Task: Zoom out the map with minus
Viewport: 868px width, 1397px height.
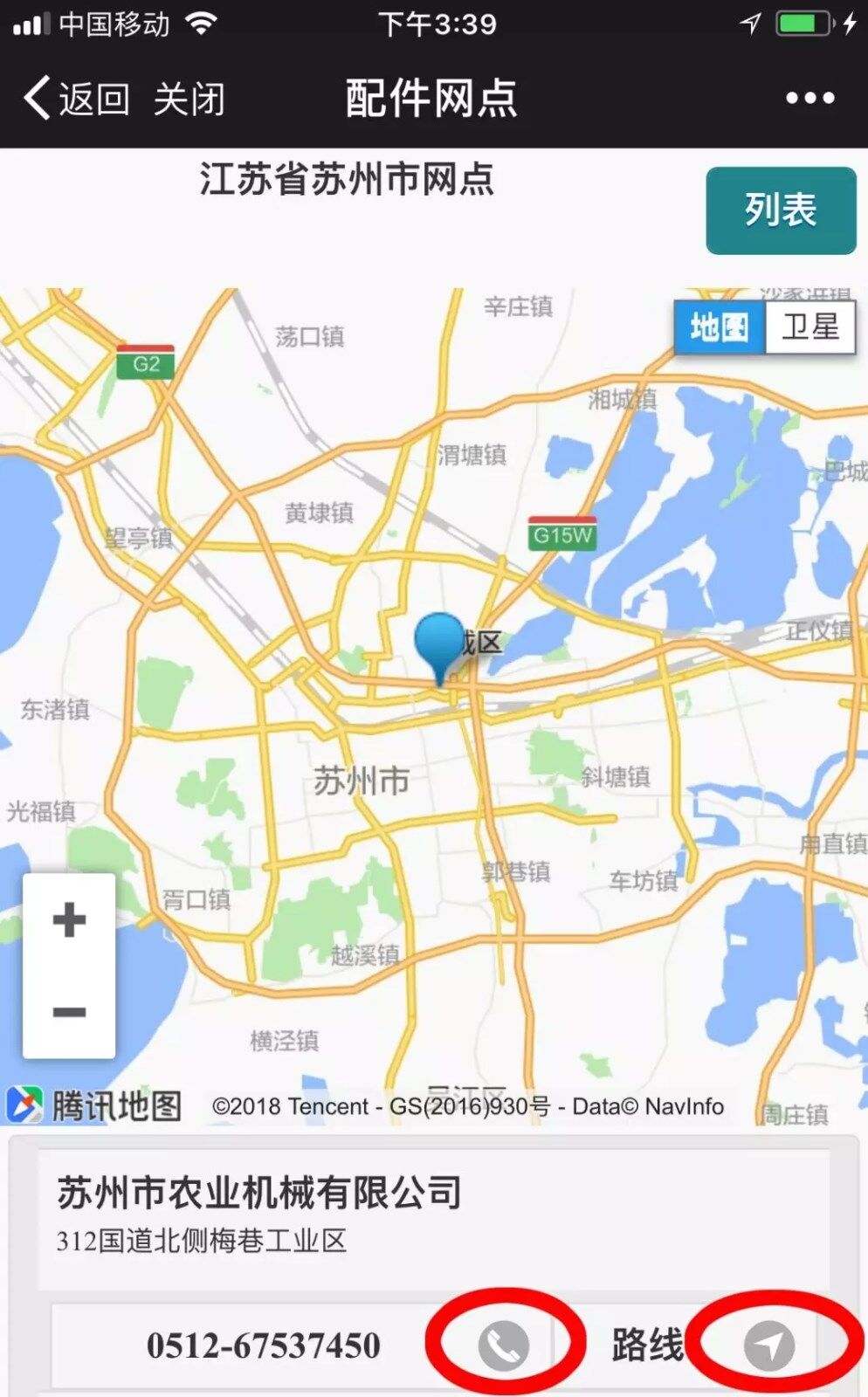Action: pos(69,1012)
